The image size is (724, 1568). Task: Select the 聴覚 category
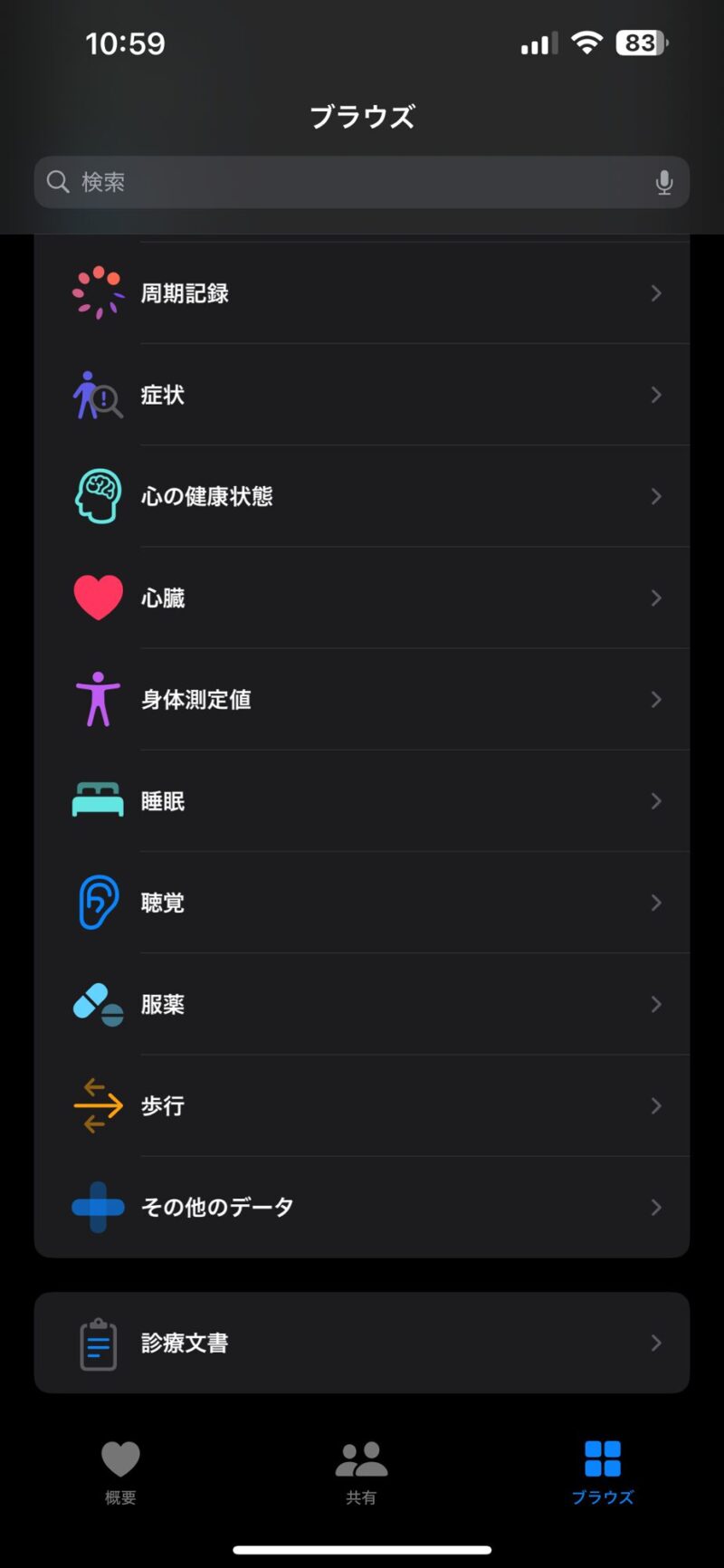pyautogui.click(x=362, y=903)
